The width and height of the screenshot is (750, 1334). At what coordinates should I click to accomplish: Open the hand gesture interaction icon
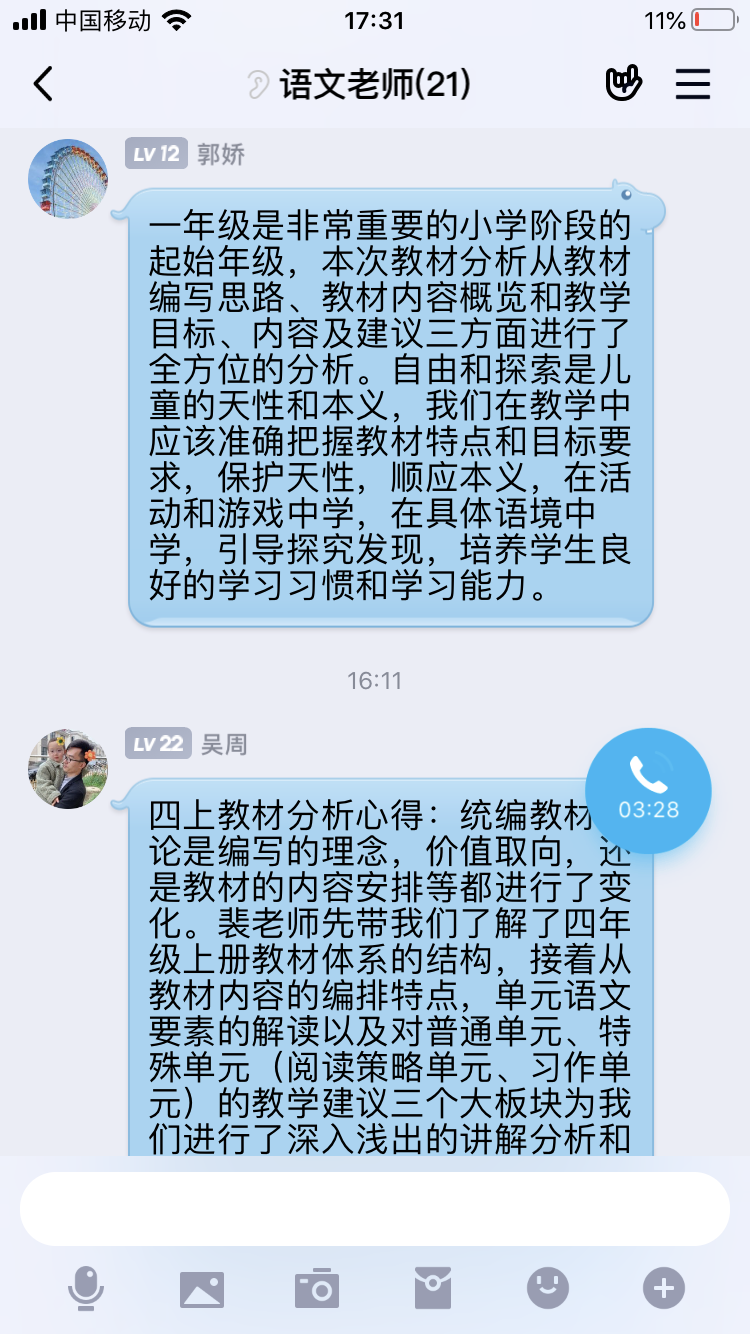coord(623,84)
